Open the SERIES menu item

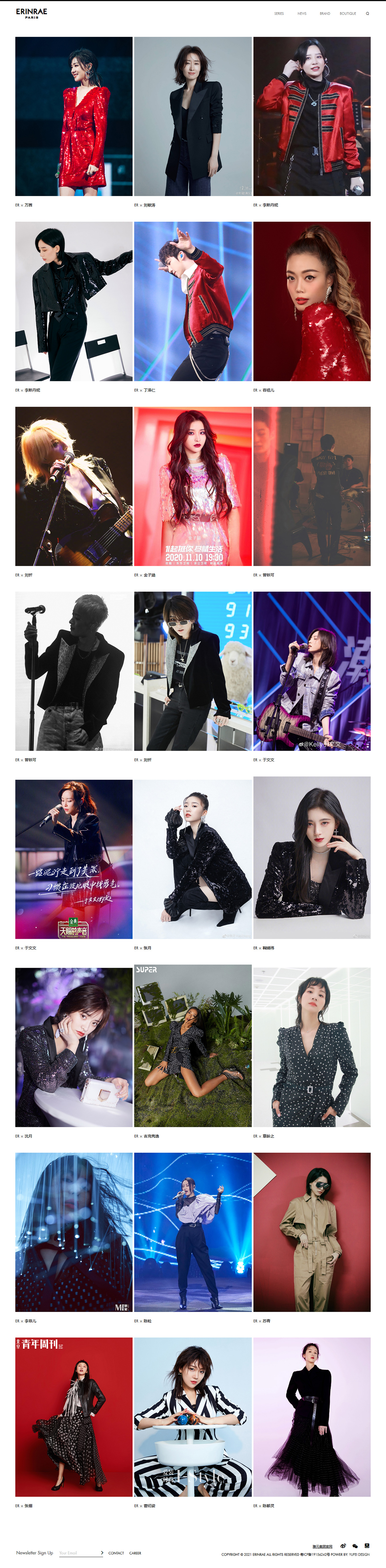coord(279,14)
